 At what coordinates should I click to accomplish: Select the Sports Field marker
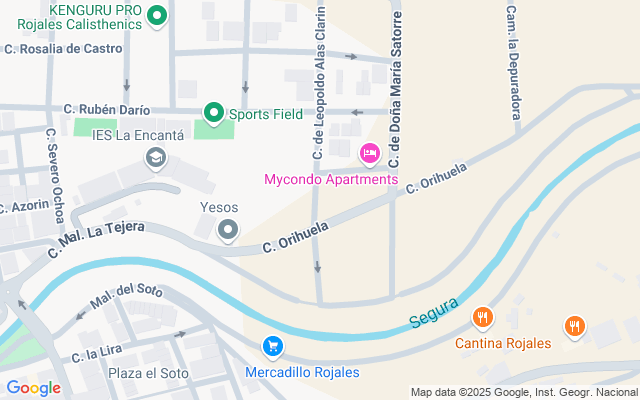point(213,113)
